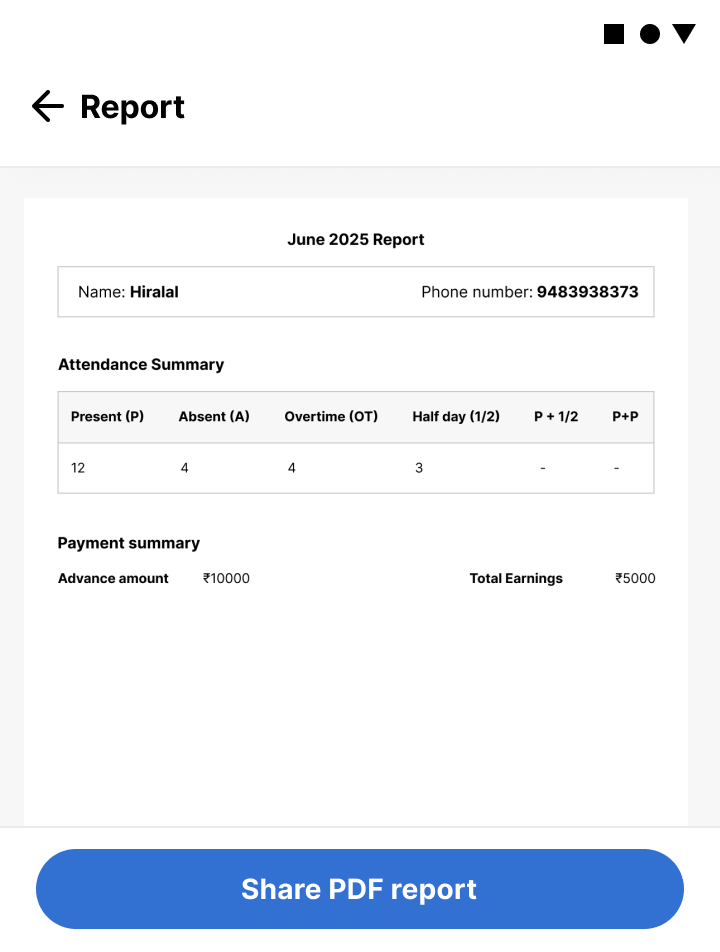The image size is (720, 952).
Task: Tap the circle icon in the status bar
Action: (x=649, y=32)
